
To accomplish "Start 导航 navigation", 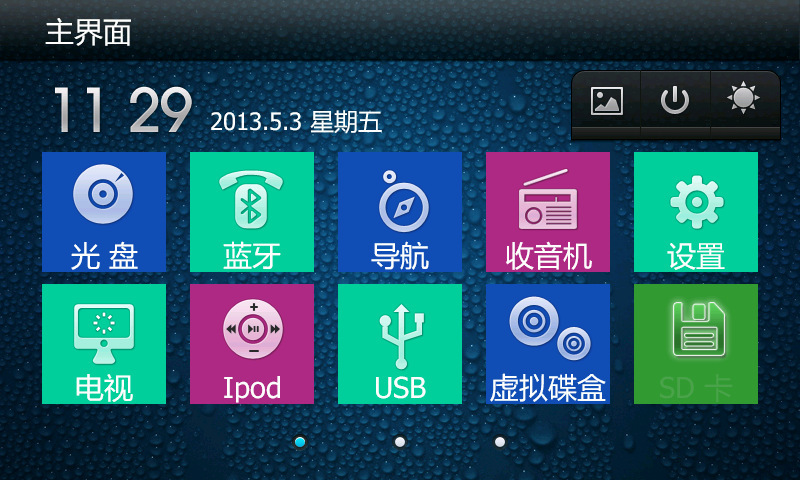I will tap(400, 212).
